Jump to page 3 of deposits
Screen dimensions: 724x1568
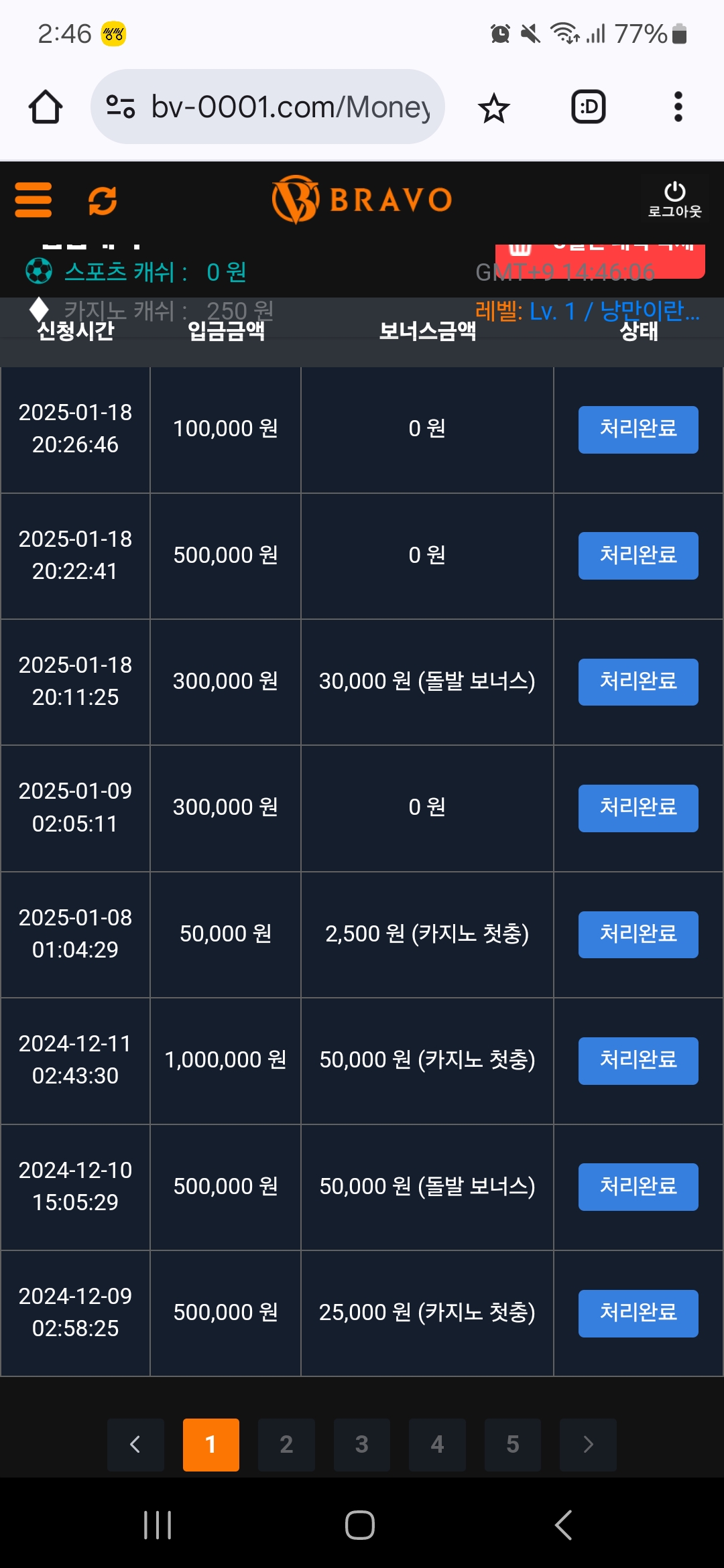pos(362,1444)
